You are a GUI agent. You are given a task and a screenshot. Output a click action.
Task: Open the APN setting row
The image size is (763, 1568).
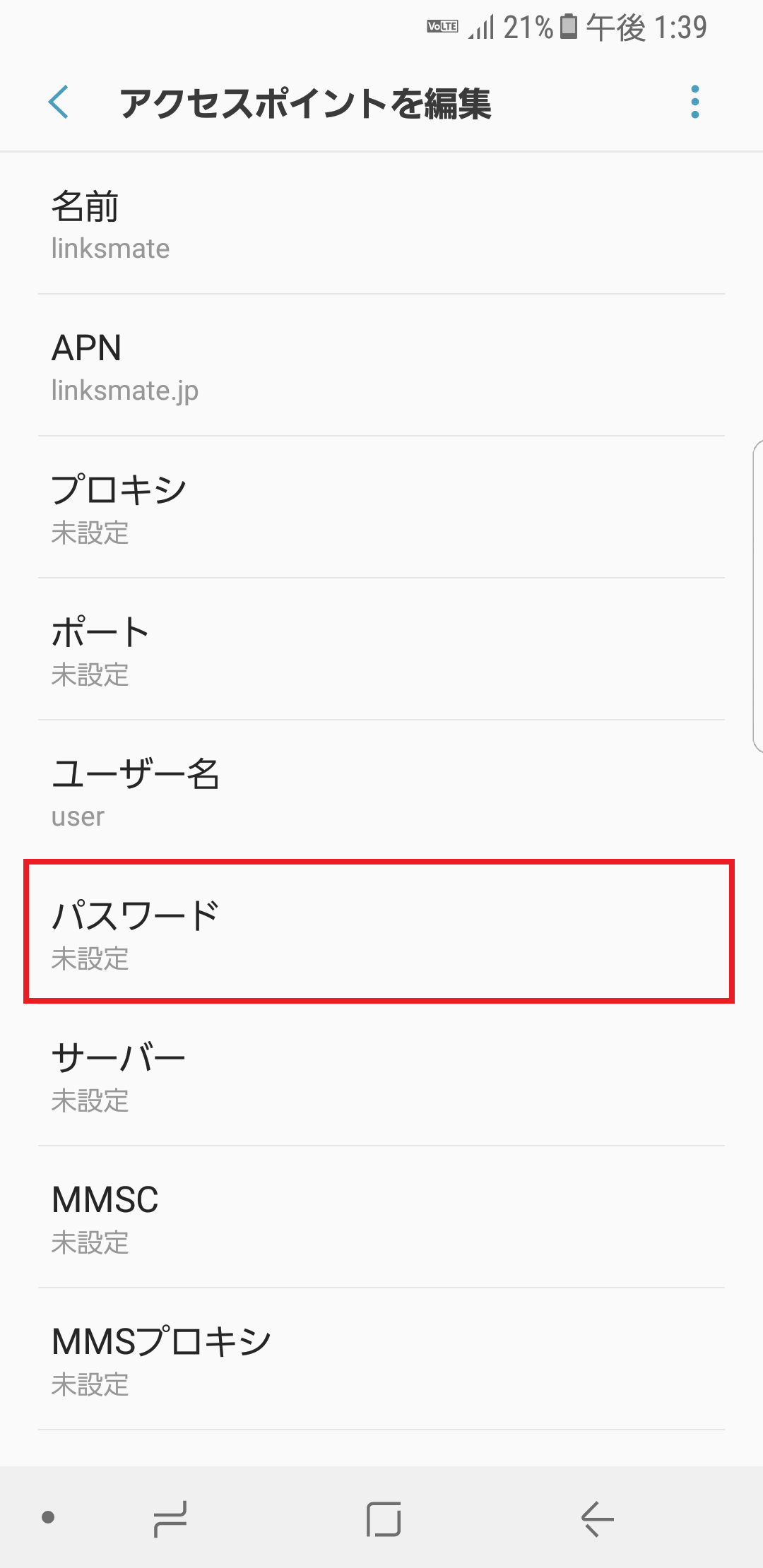(x=381, y=366)
